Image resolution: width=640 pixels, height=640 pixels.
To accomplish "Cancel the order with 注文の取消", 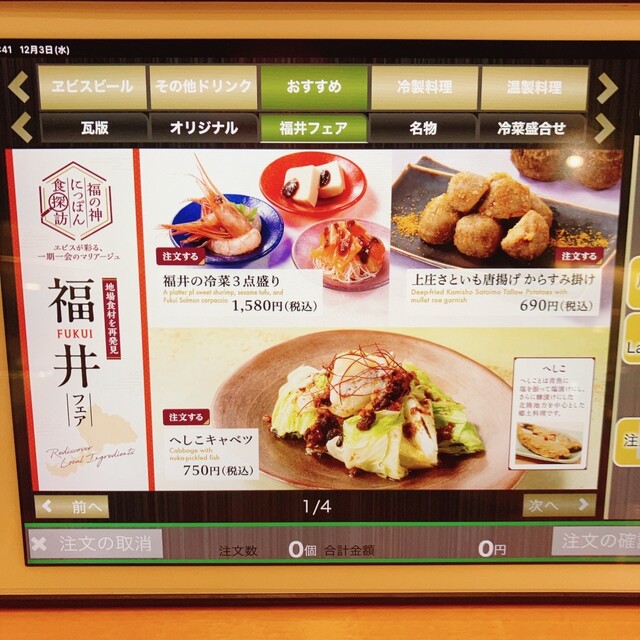I will (95, 544).
